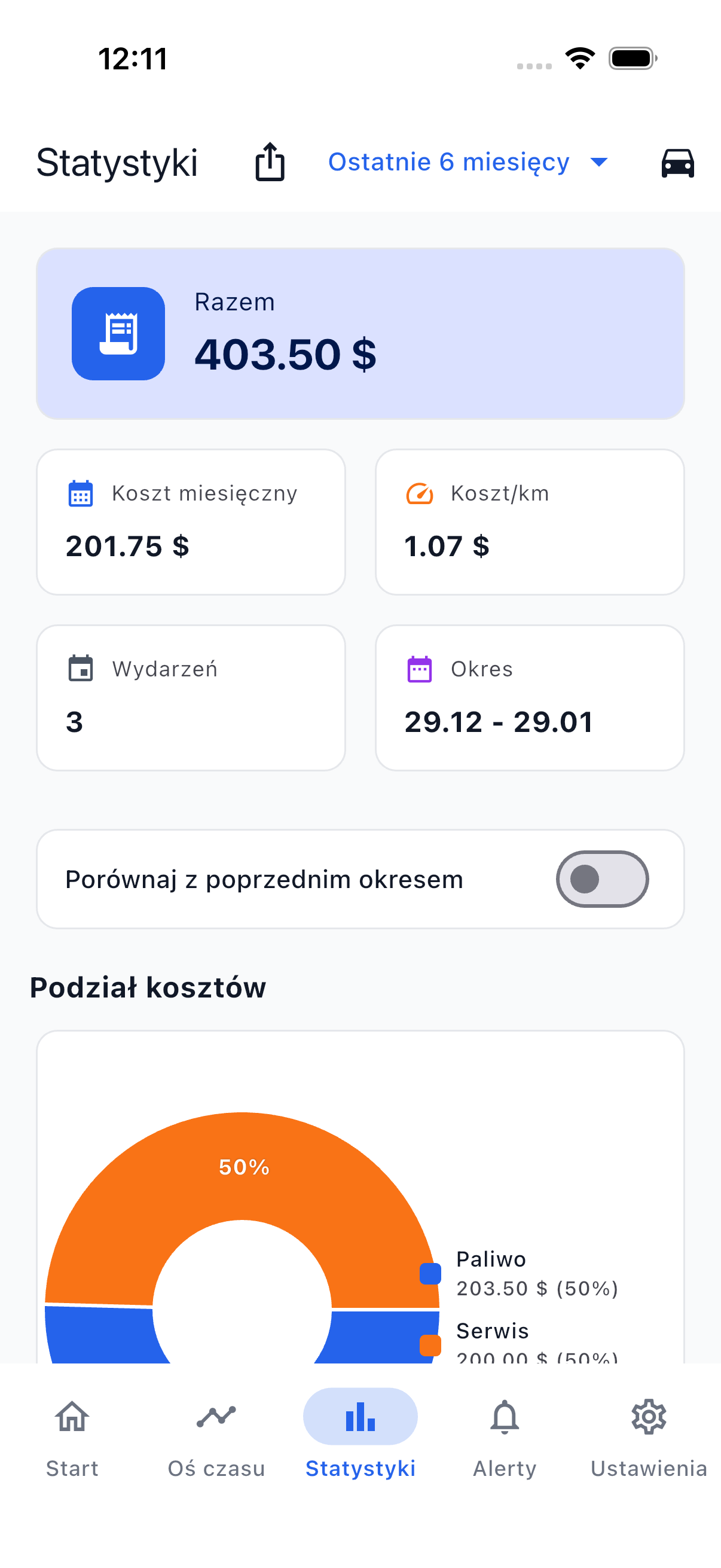The width and height of the screenshot is (721, 1568).
Task: Click the event icon next to Wydarzeń
Action: pos(81,669)
